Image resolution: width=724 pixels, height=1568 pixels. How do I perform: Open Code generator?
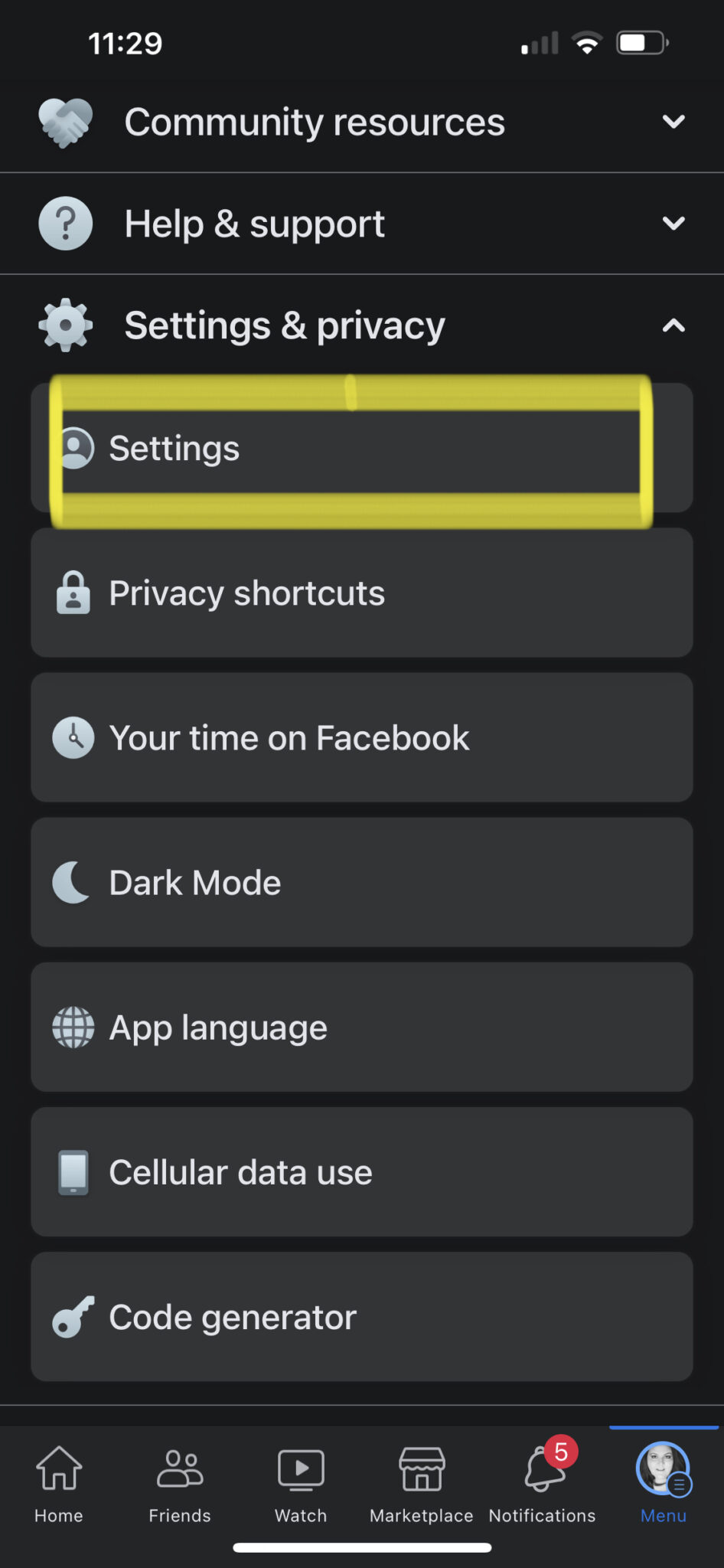coord(362,1316)
